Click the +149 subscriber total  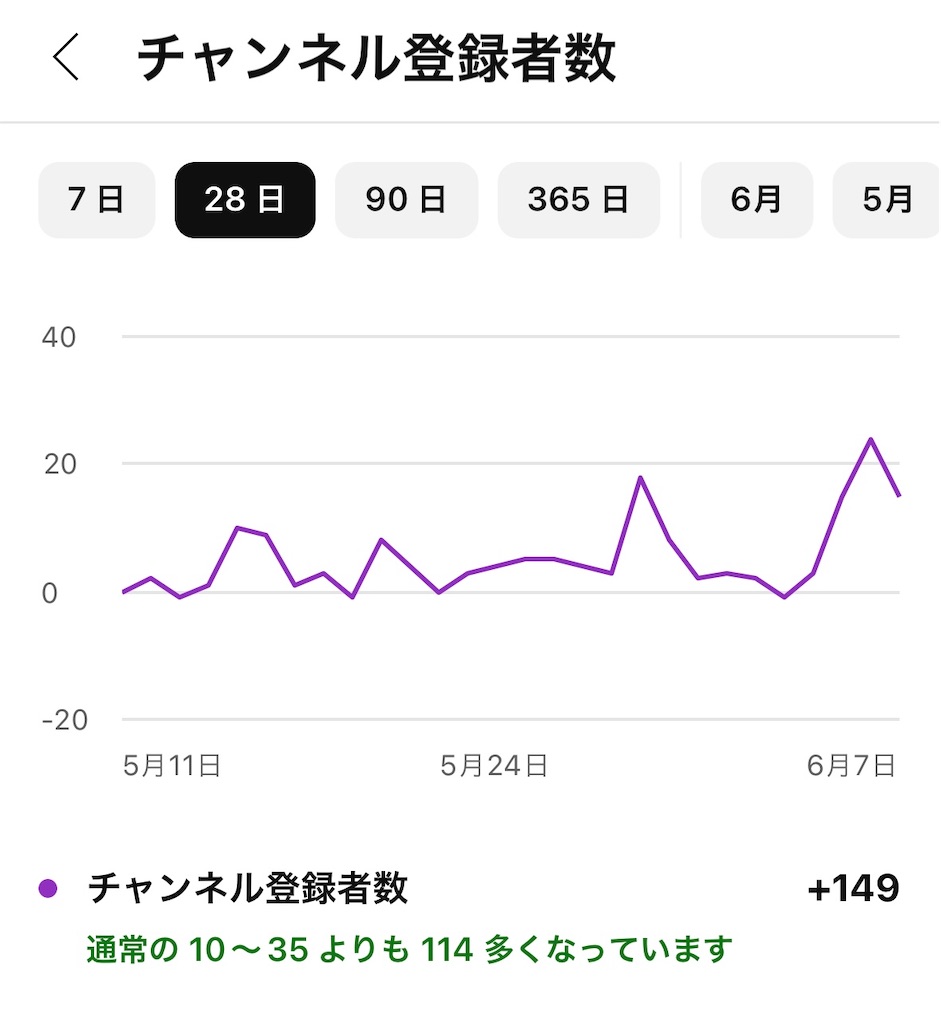point(855,885)
